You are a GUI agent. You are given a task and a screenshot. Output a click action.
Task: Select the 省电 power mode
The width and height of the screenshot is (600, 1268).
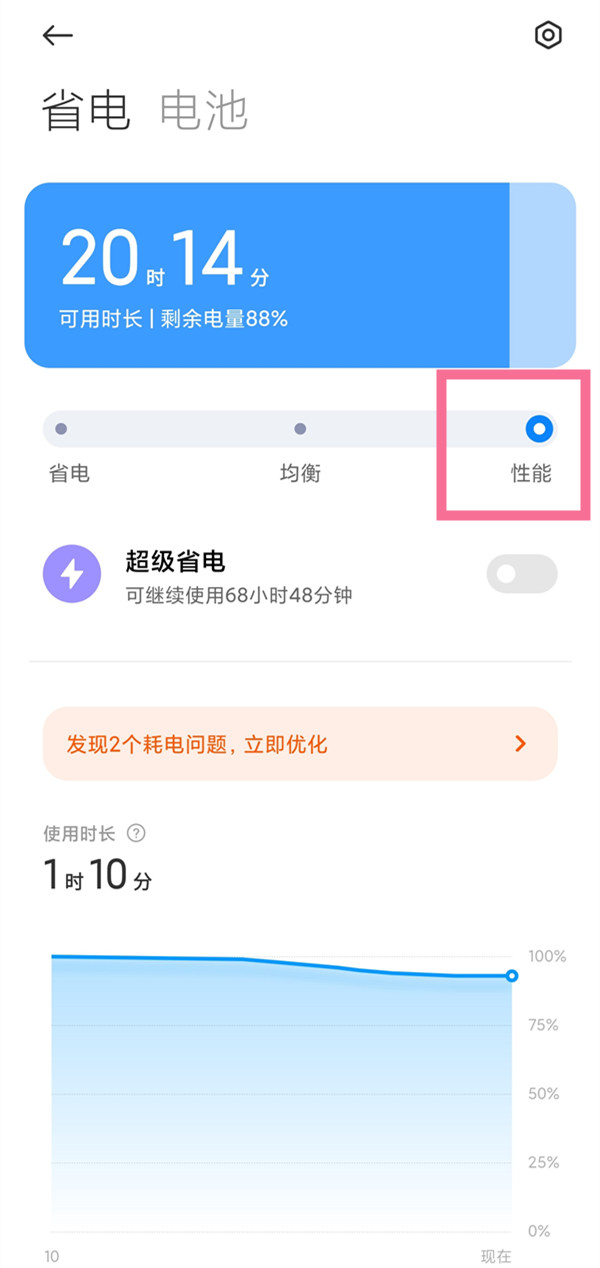62,429
